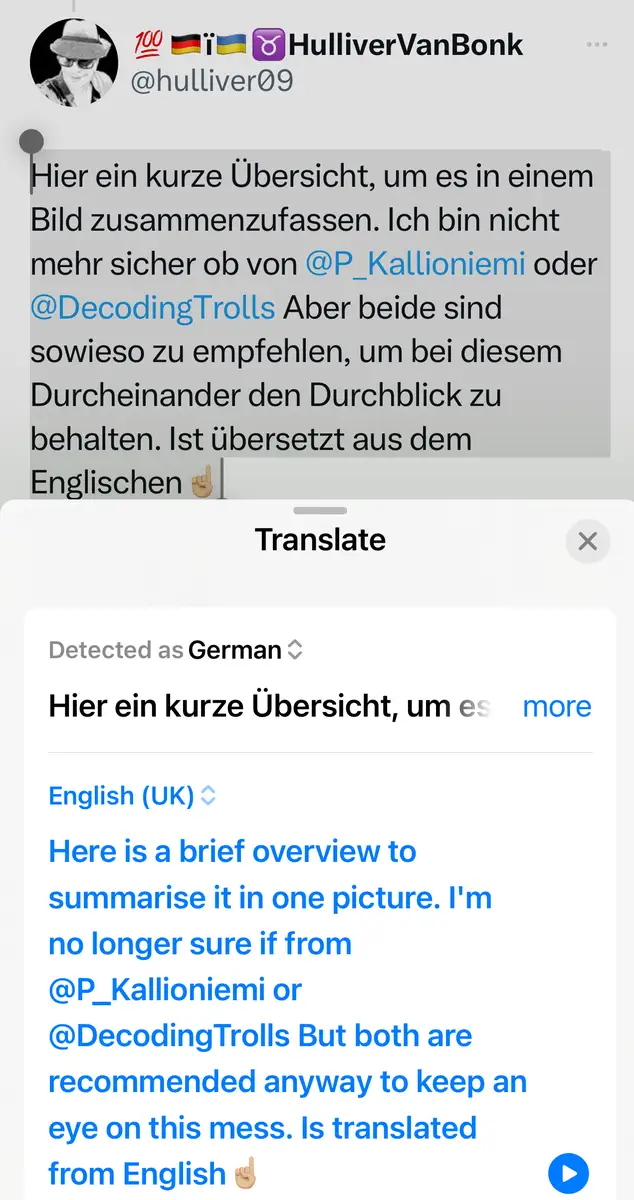The image size is (634, 1200).
Task: Play the translated text aloud
Action: coord(569,1172)
